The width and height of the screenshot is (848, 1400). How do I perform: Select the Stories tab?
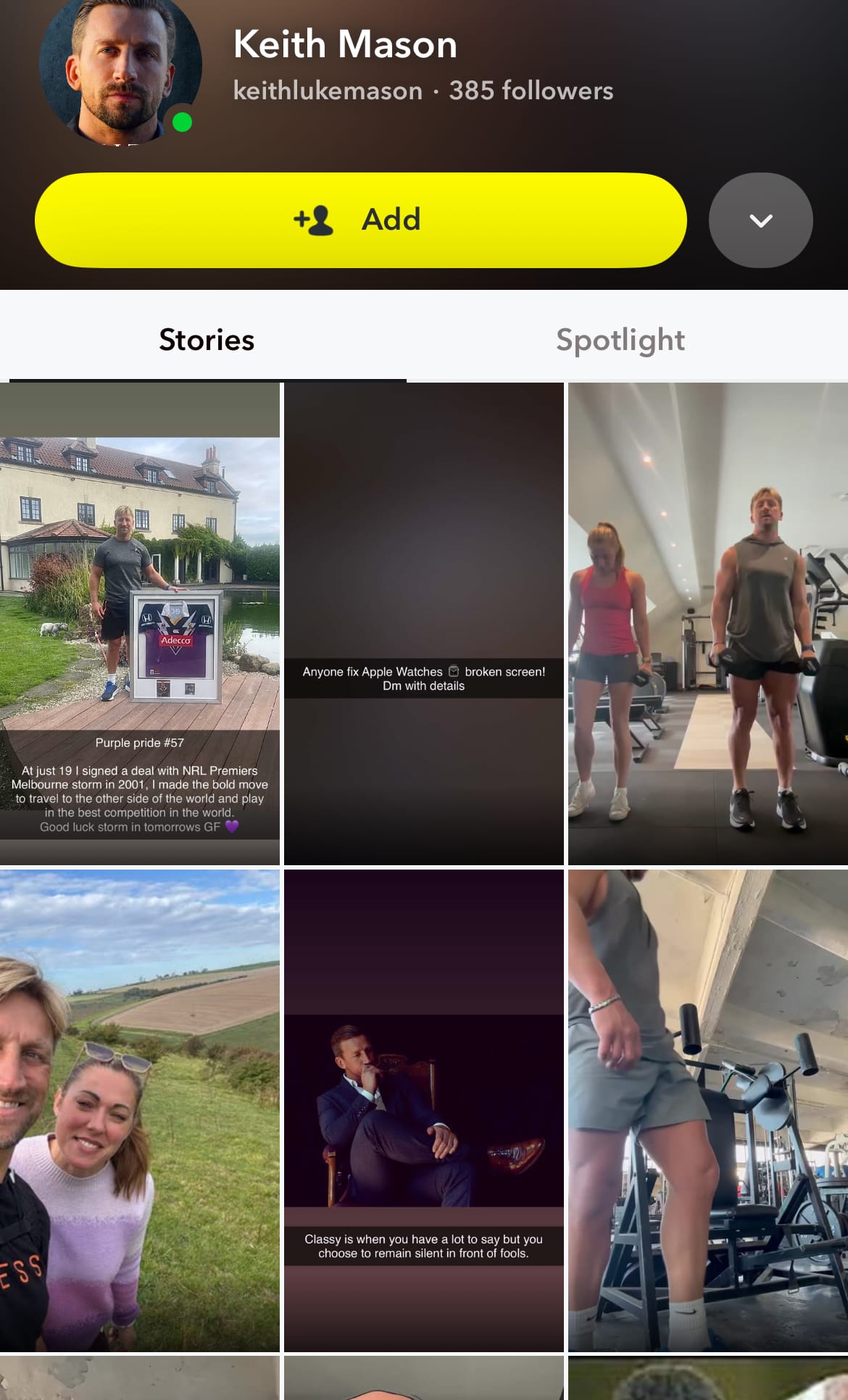(x=207, y=340)
